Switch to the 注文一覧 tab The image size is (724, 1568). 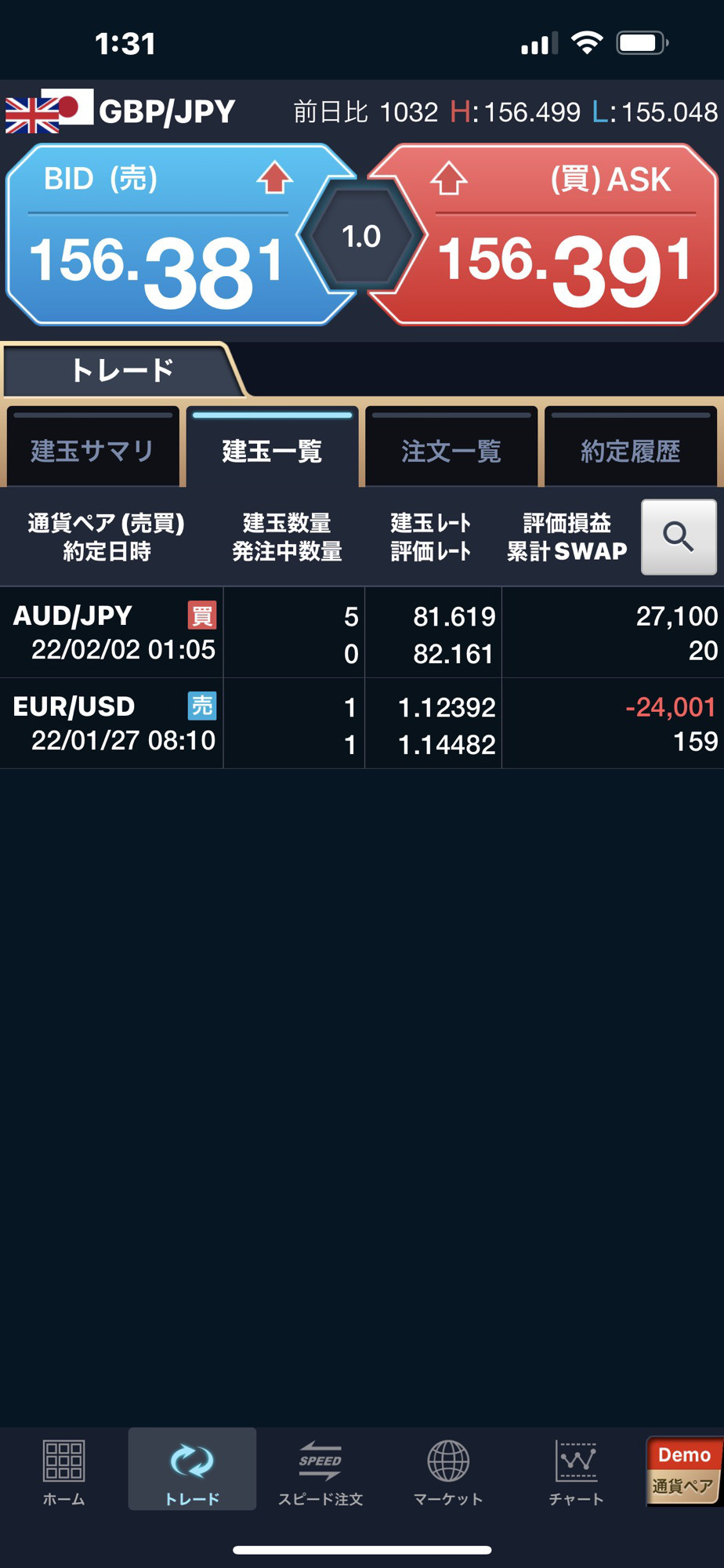coord(451,448)
